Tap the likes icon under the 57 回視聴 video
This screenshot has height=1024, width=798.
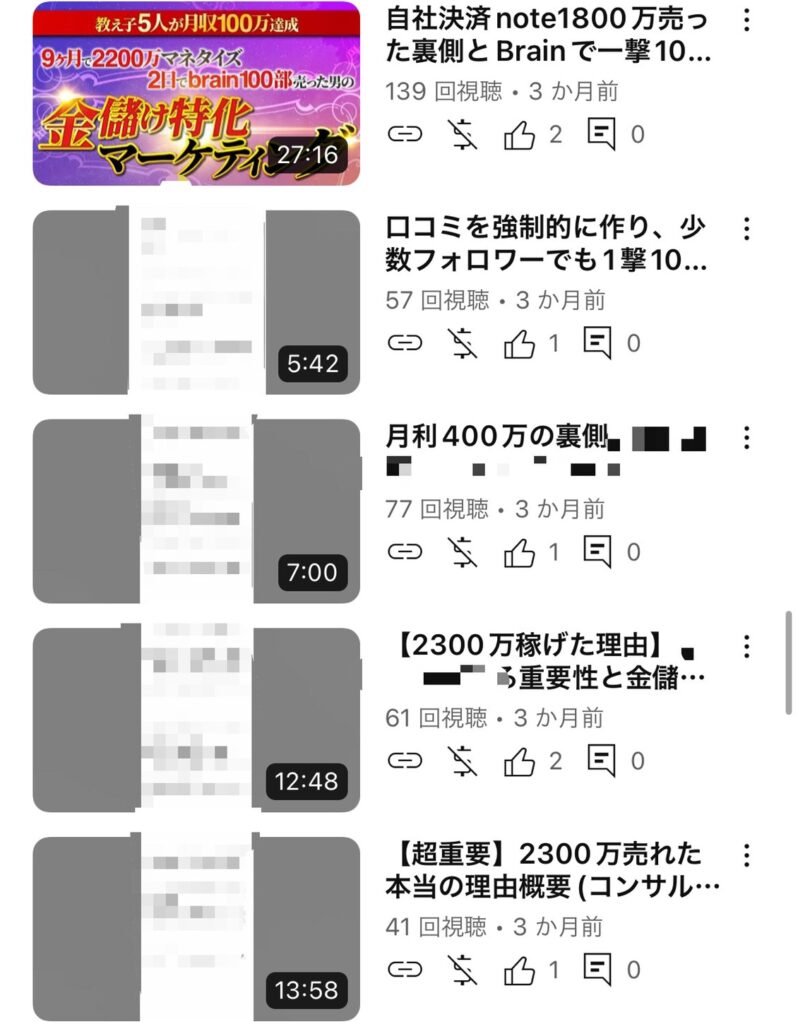pyautogui.click(x=520, y=344)
